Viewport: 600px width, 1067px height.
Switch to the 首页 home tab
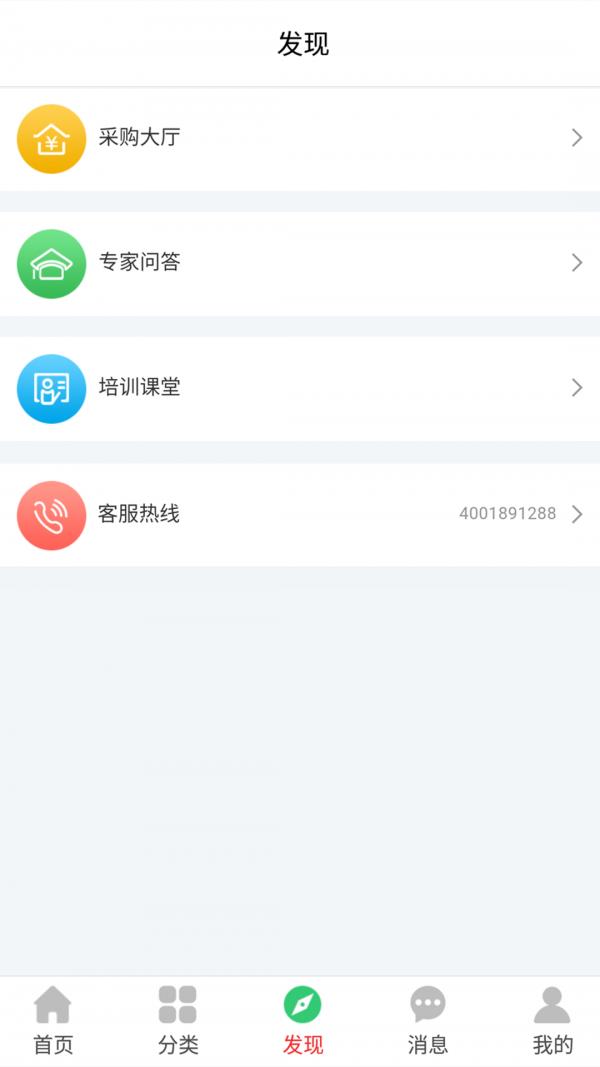(x=53, y=1021)
